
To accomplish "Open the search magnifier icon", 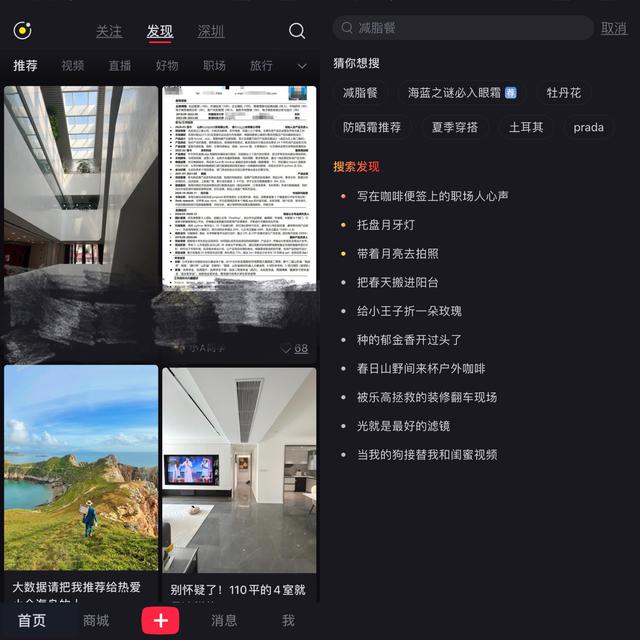I will click(x=297, y=31).
